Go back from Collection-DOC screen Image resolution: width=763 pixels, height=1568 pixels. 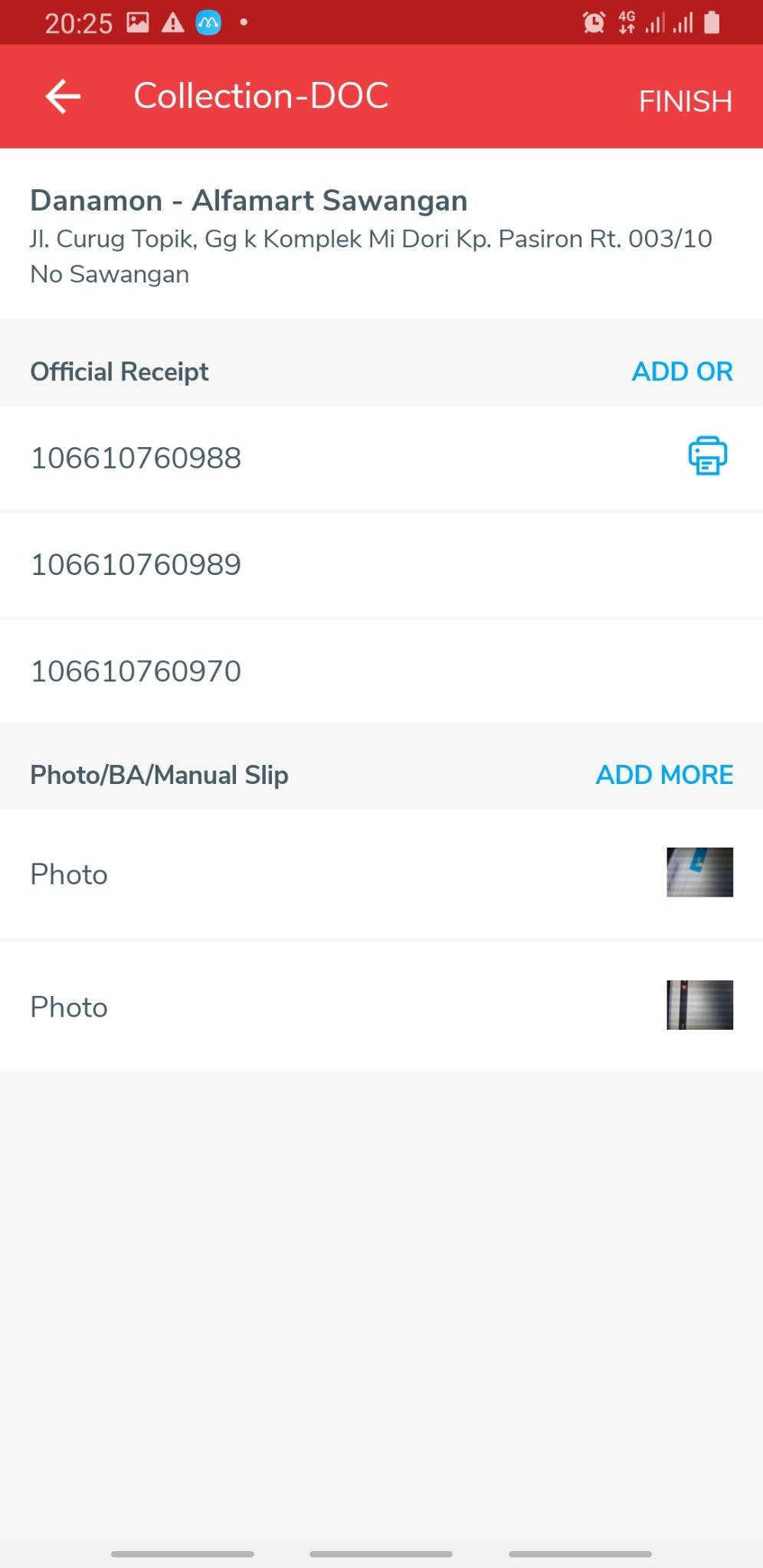[63, 96]
